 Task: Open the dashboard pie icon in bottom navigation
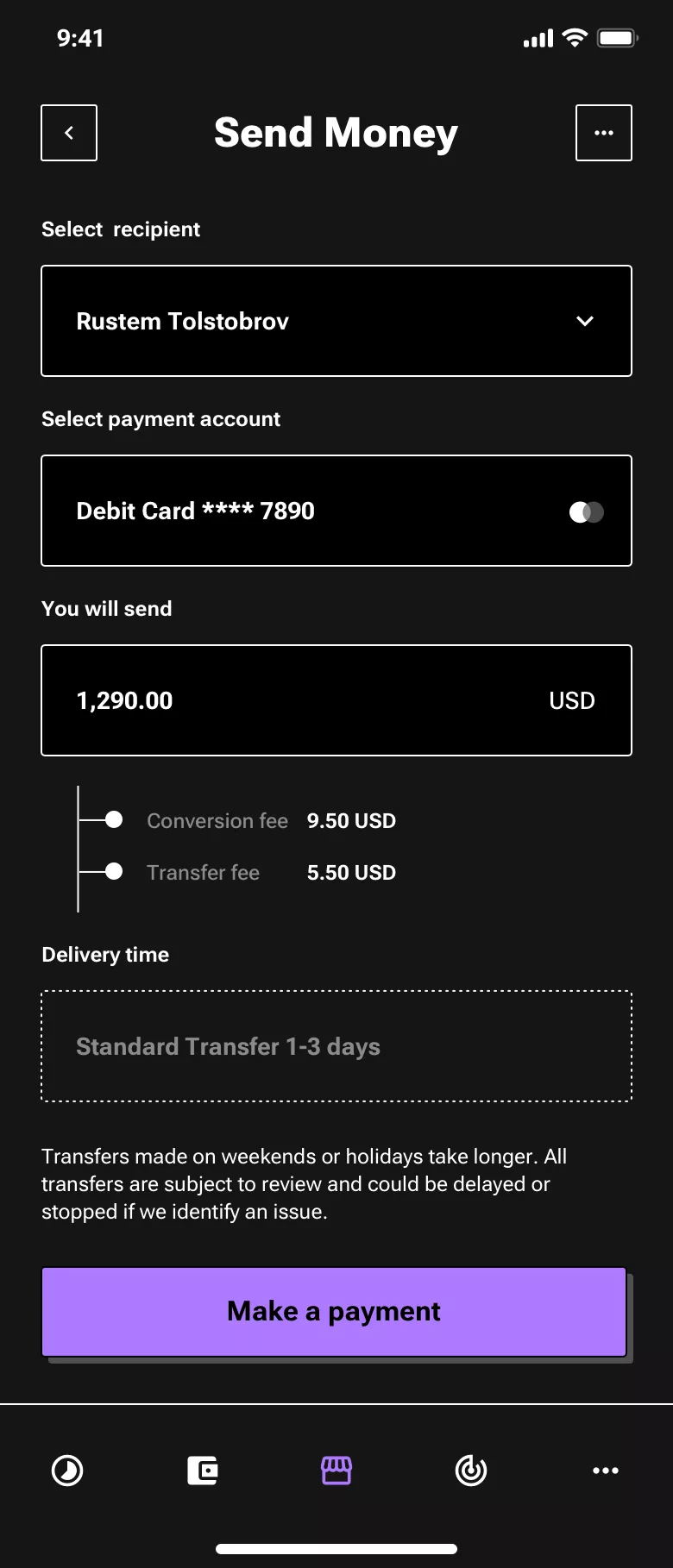[67, 1471]
